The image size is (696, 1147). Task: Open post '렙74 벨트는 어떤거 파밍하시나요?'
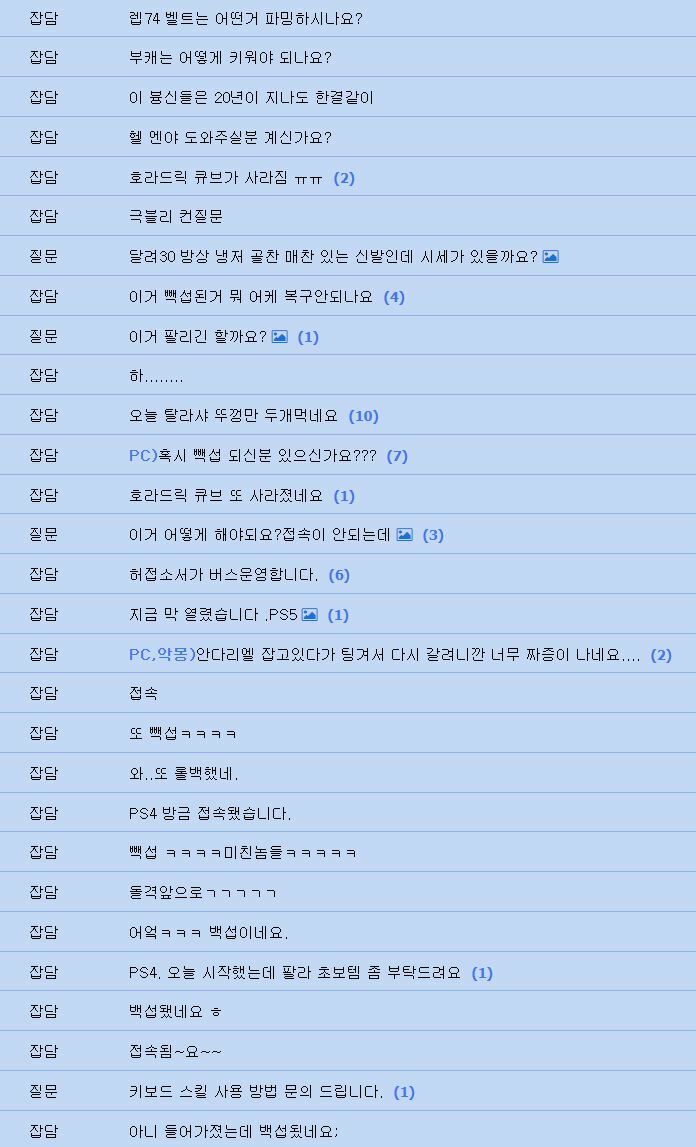click(245, 19)
